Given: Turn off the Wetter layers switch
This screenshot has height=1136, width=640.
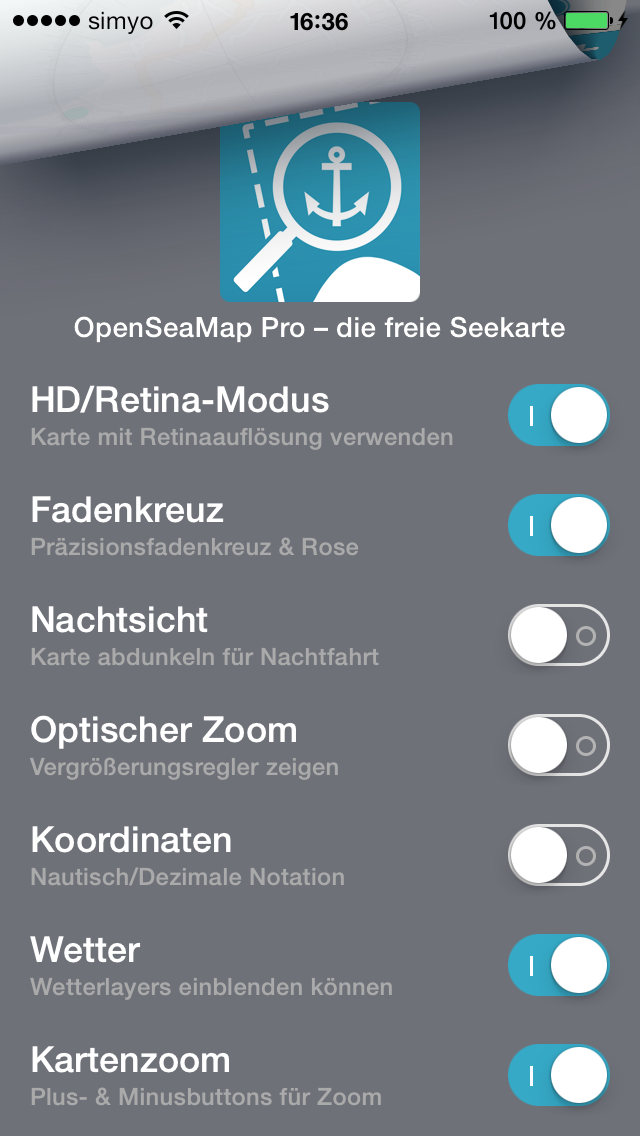Looking at the screenshot, I should point(558,966).
